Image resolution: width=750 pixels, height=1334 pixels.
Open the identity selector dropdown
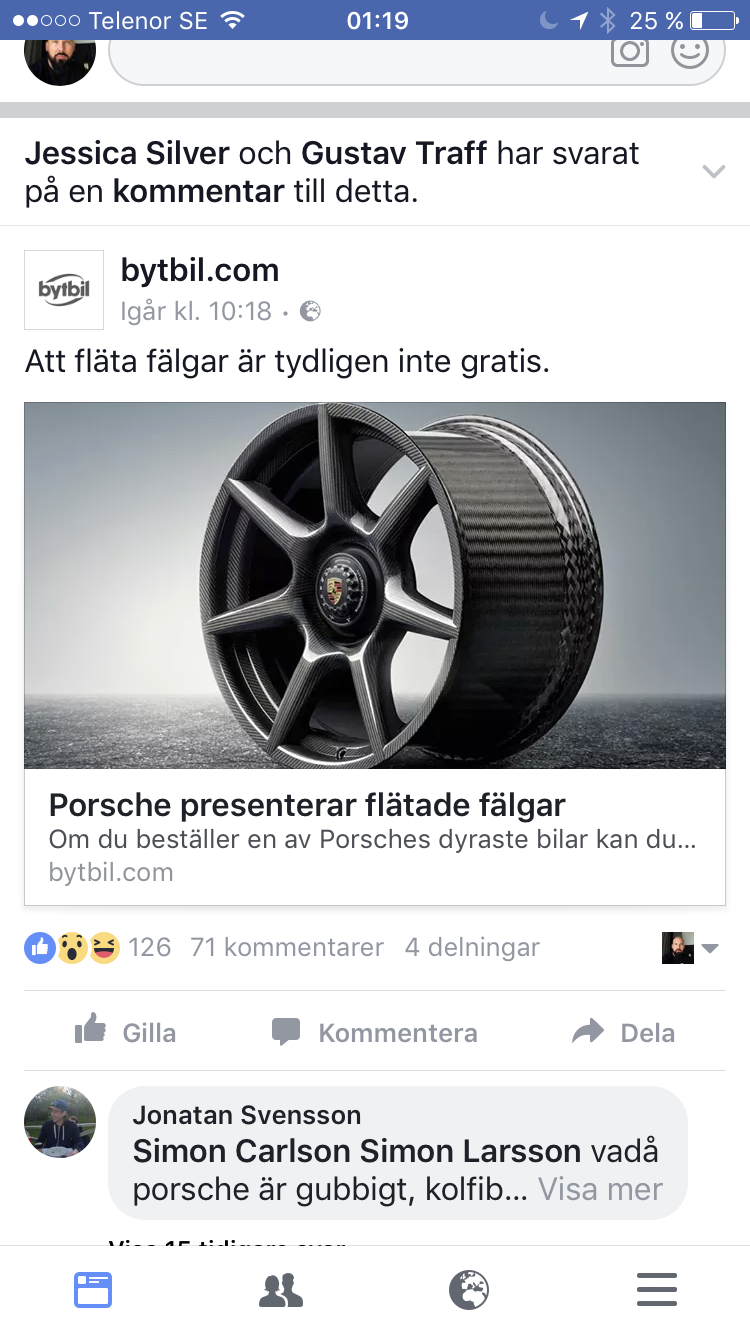click(690, 948)
